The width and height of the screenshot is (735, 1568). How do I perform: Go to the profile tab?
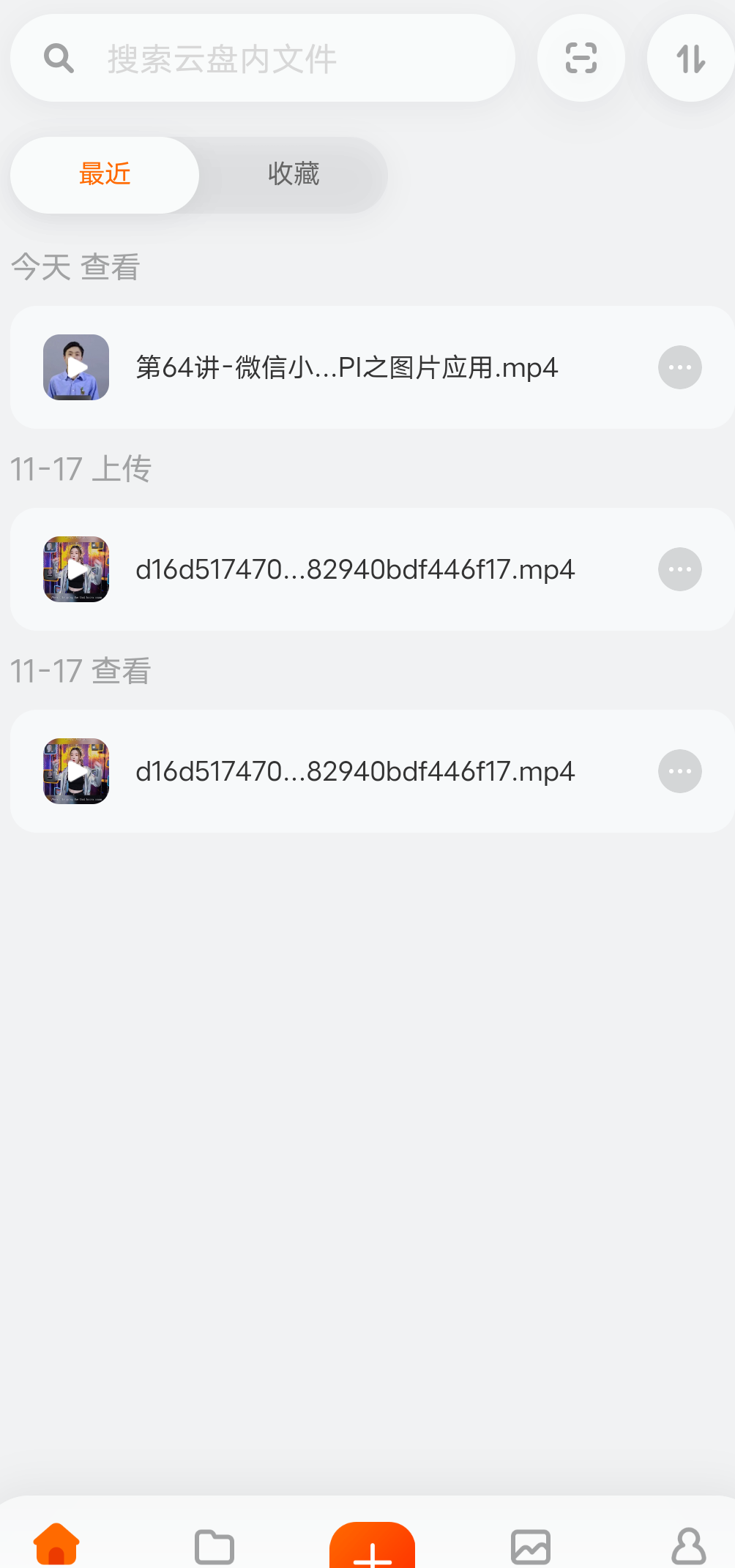(688, 1546)
